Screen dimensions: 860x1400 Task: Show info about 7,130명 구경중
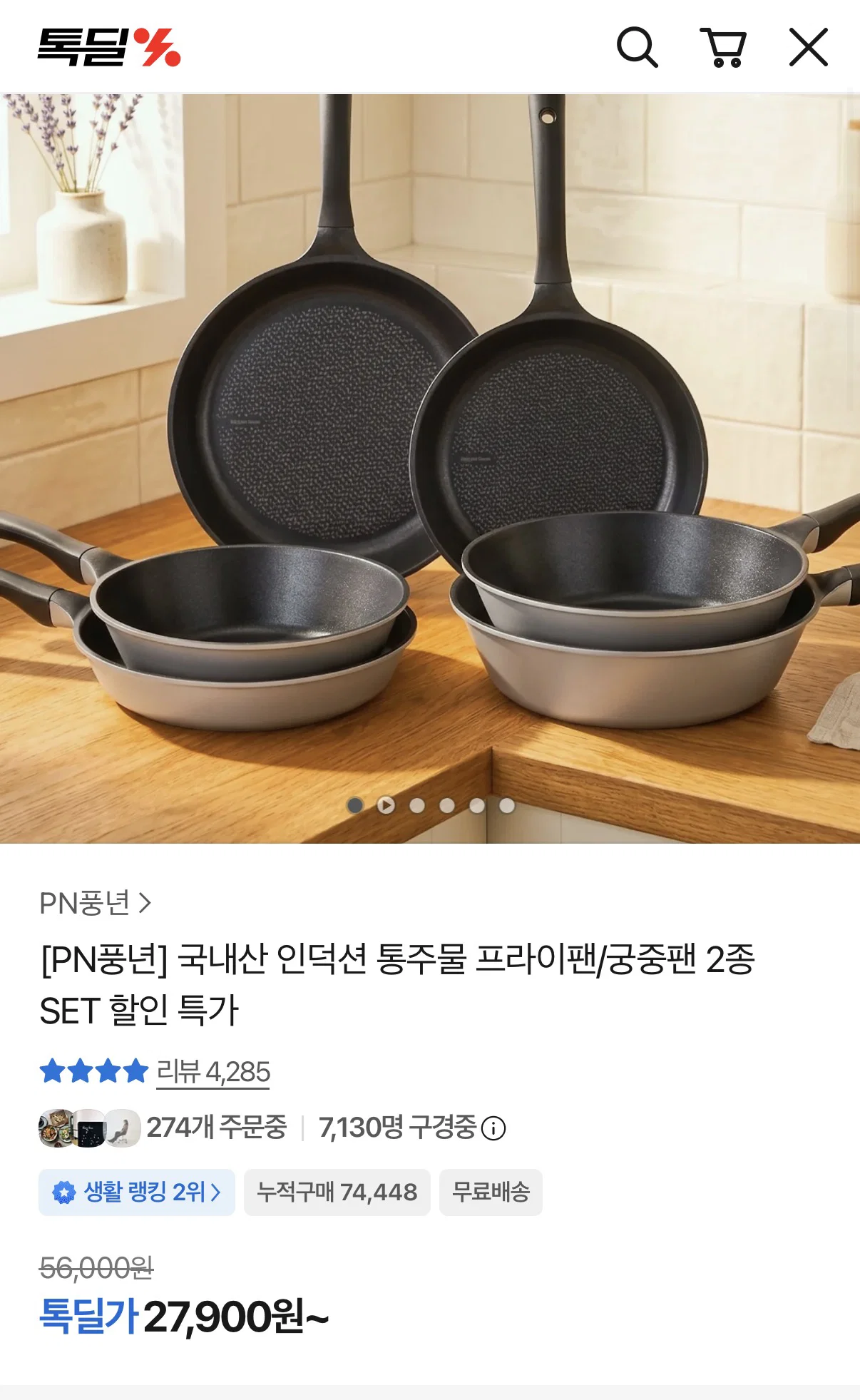pos(493,1128)
